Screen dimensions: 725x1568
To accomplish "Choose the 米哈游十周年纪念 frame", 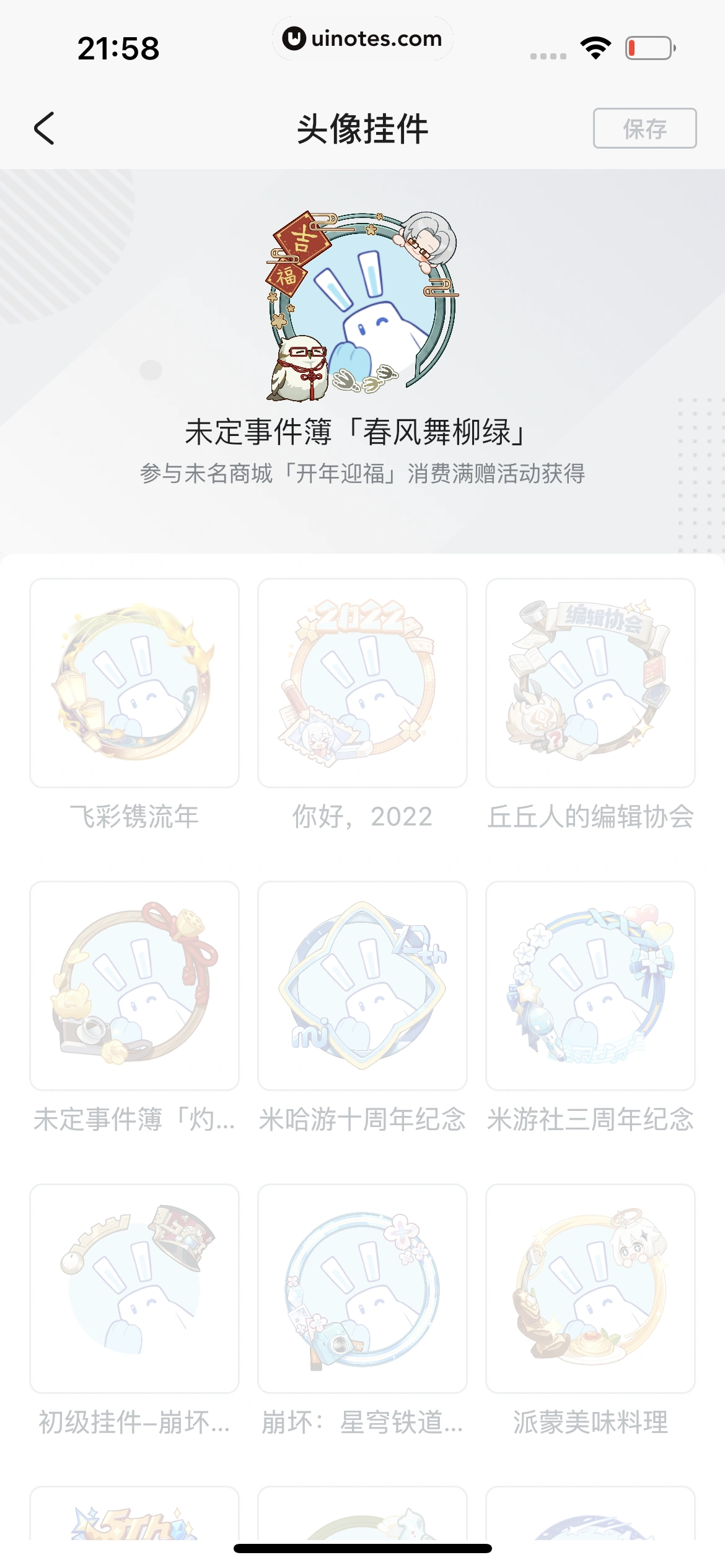I will (x=362, y=985).
